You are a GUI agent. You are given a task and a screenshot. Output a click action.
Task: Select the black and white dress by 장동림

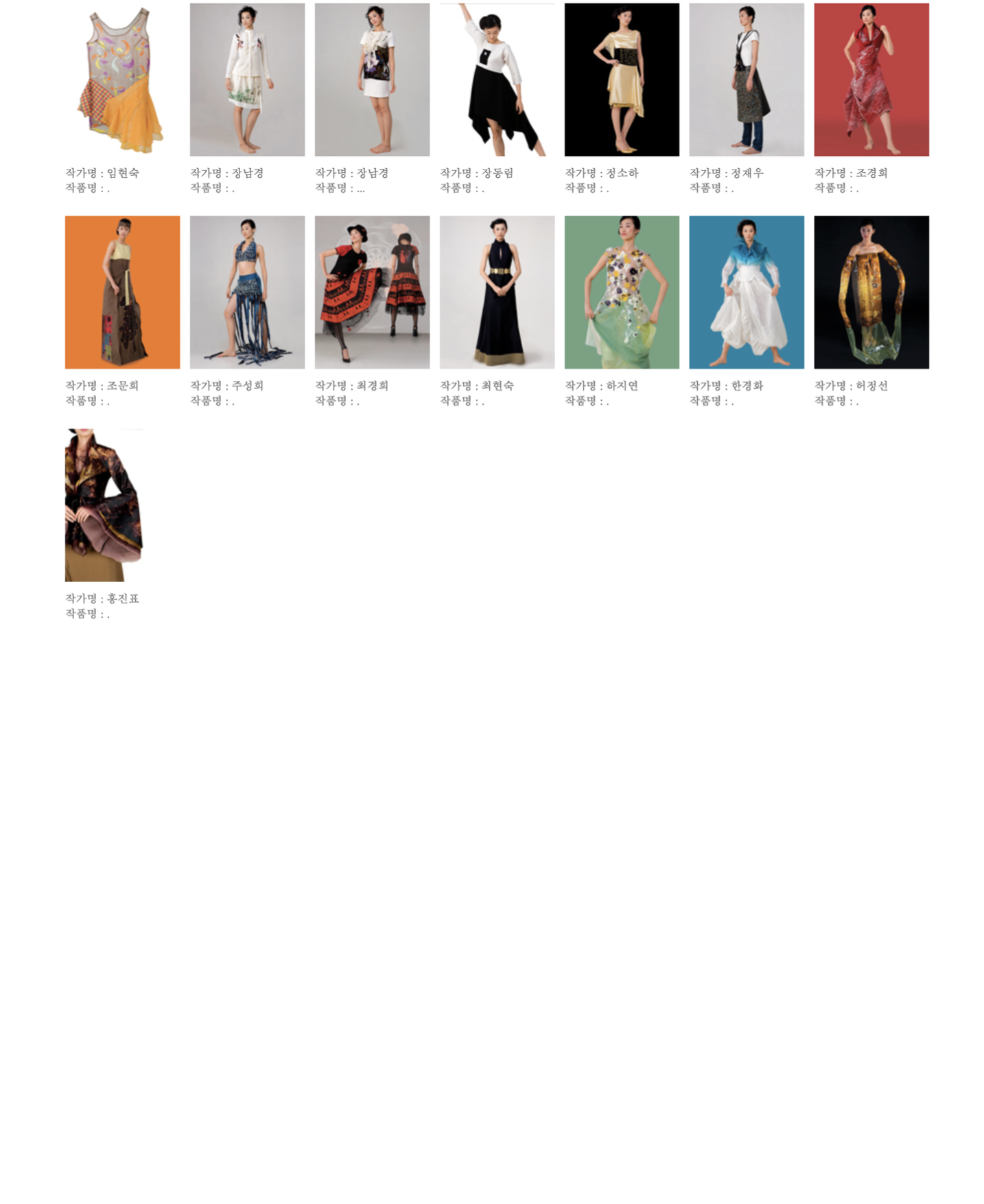(497, 80)
